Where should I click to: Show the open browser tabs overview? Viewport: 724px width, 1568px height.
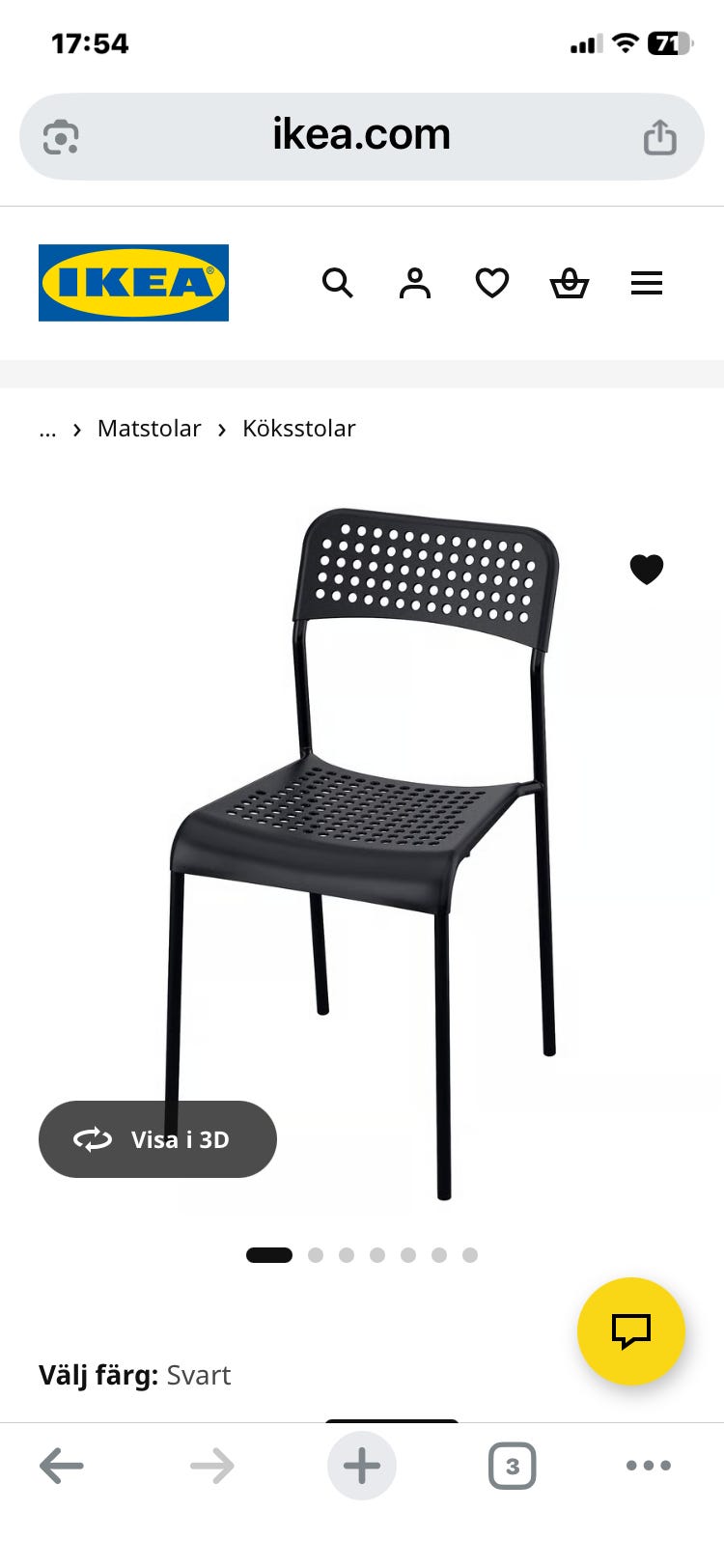pyautogui.click(x=513, y=1465)
